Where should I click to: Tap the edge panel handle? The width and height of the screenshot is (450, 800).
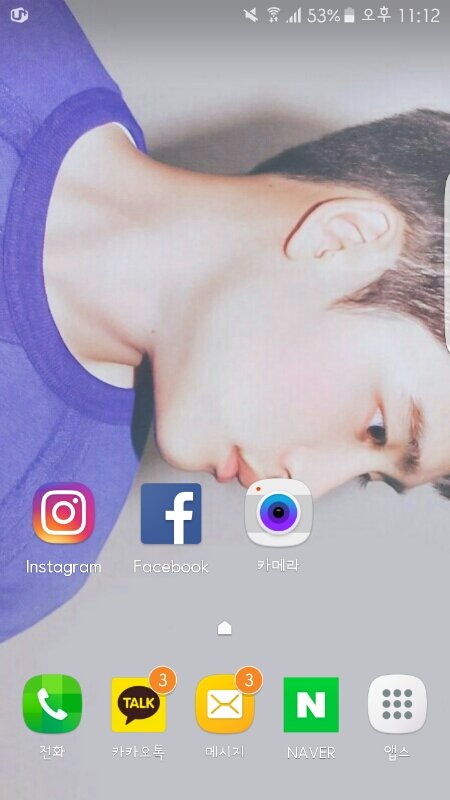(447, 263)
